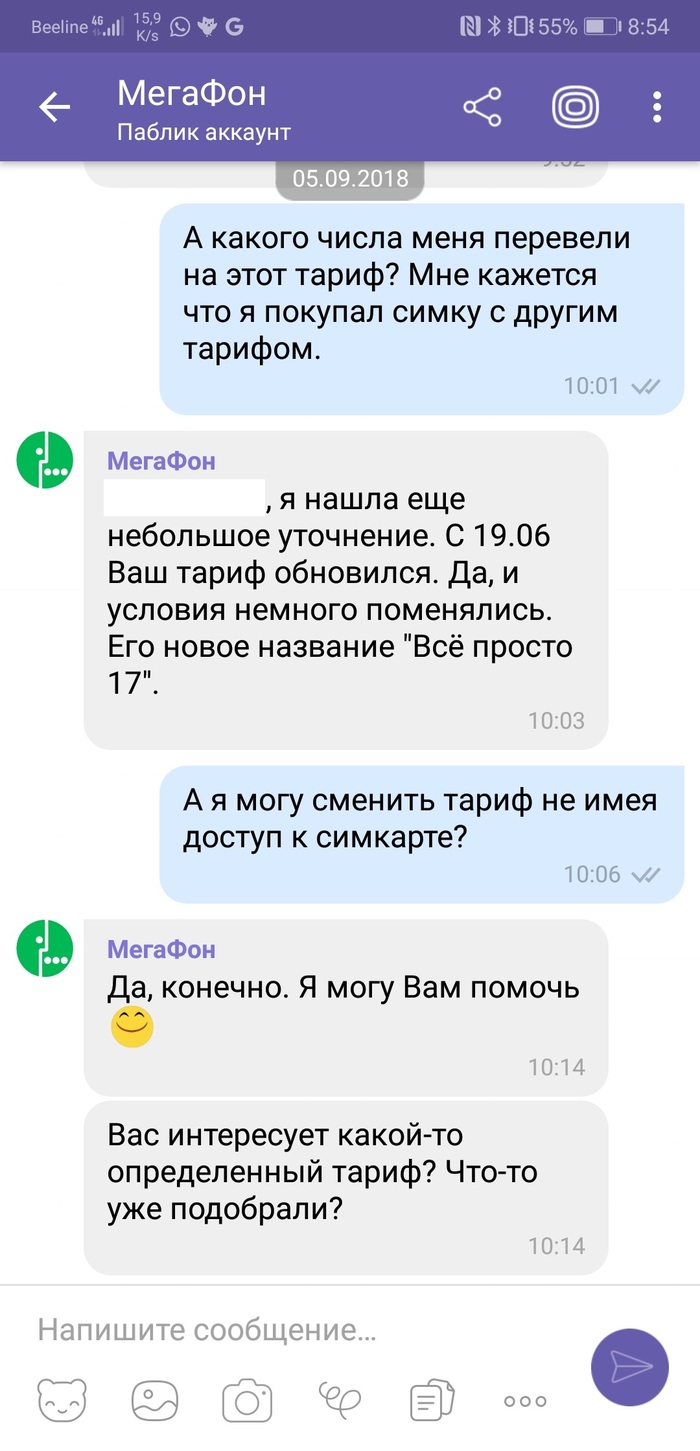Open the public account info icon
This screenshot has height=1451, width=700.
pyautogui.click(x=576, y=107)
